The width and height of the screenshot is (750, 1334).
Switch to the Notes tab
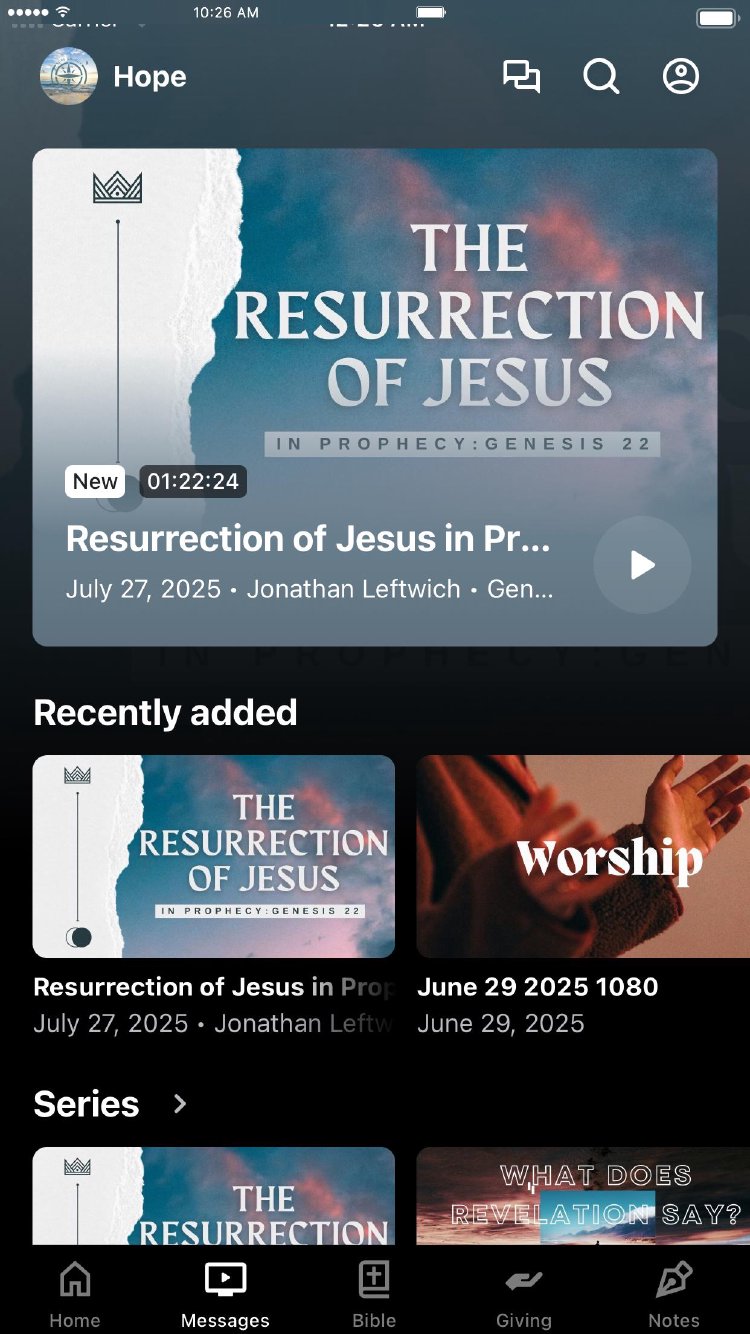674,1294
